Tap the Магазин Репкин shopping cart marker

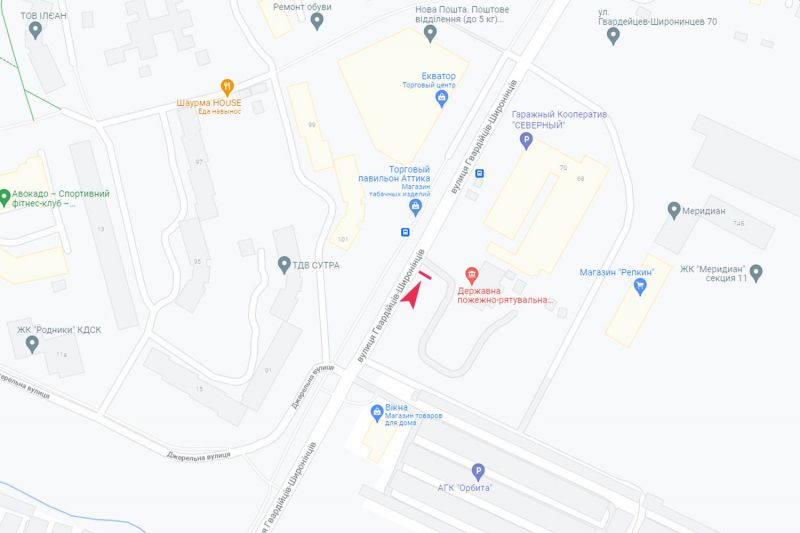pos(640,286)
